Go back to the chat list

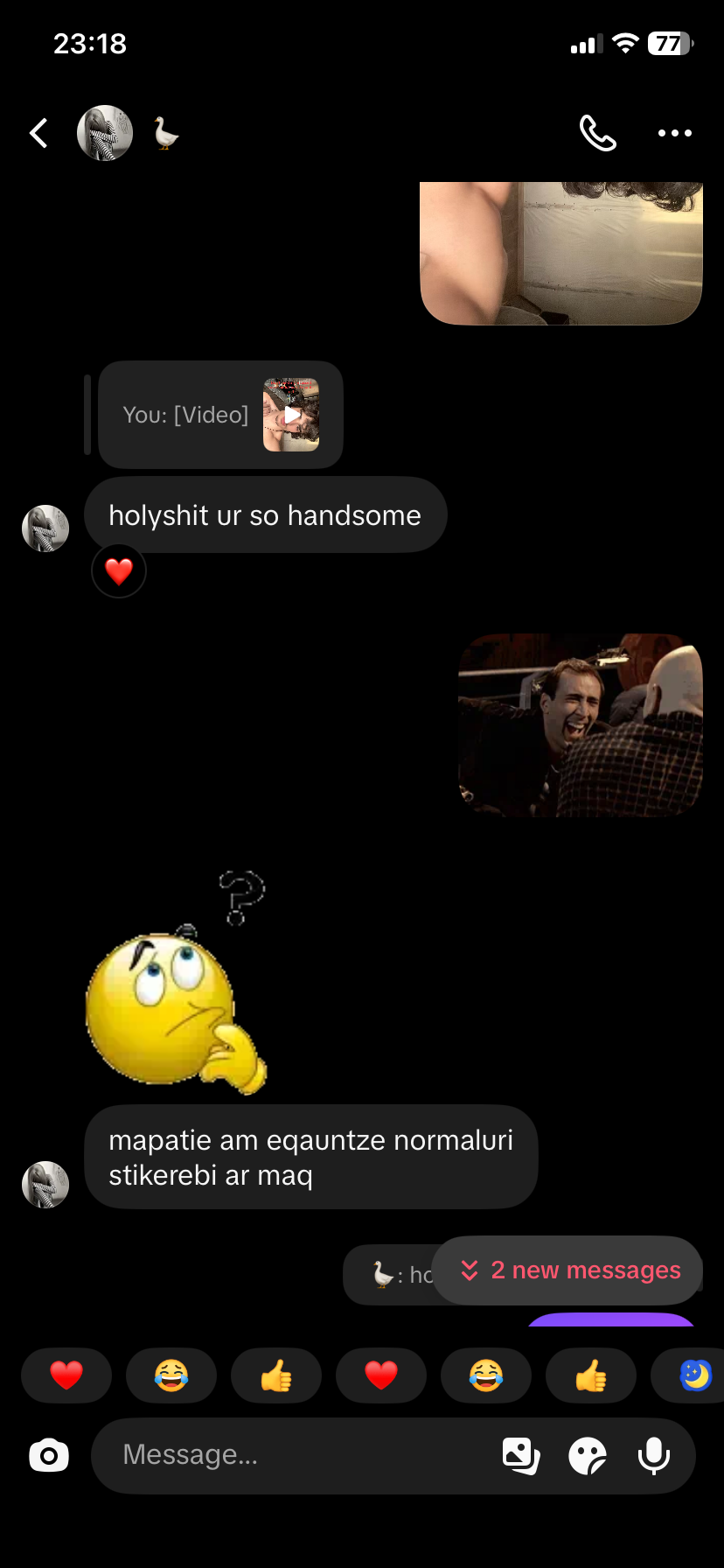click(38, 133)
